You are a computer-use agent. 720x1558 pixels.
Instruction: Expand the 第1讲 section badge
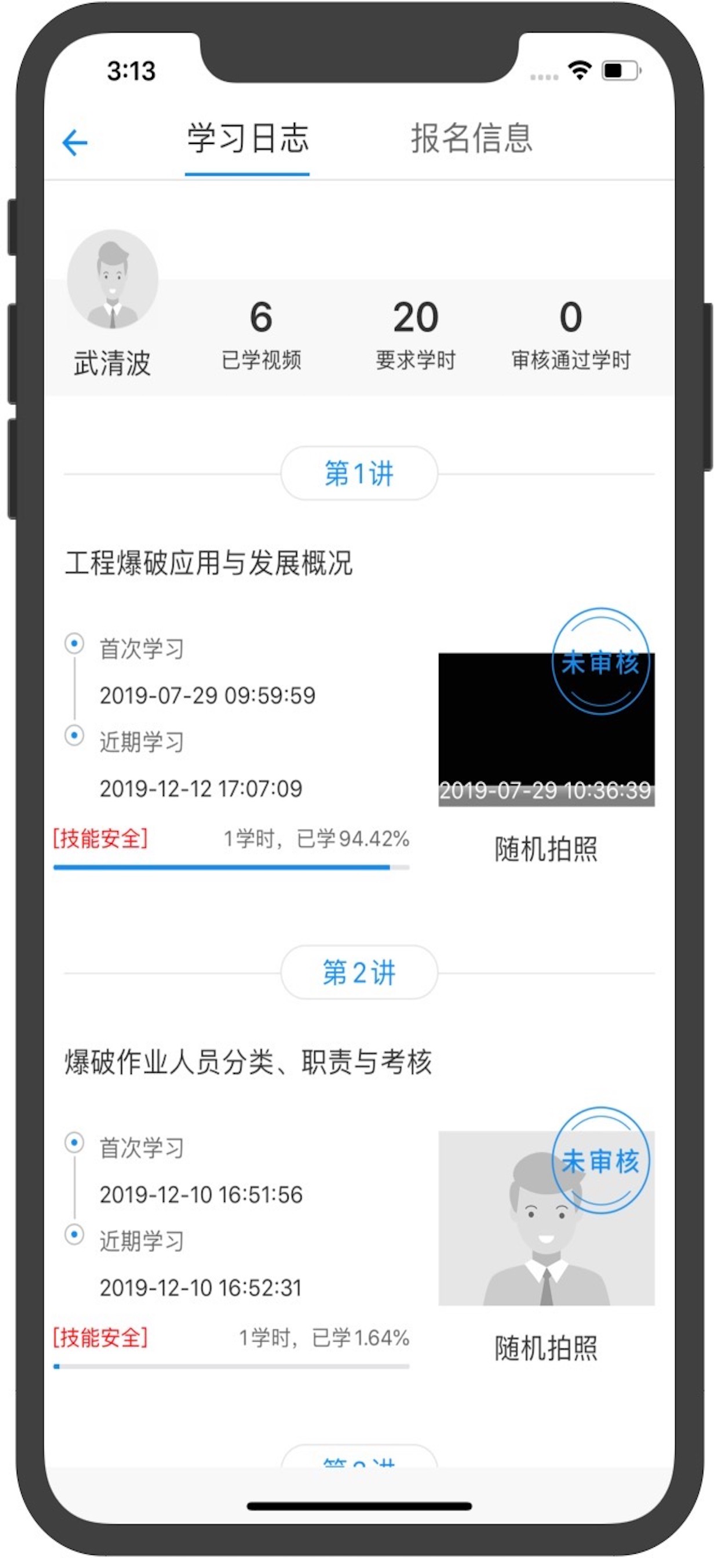pyautogui.click(x=359, y=473)
